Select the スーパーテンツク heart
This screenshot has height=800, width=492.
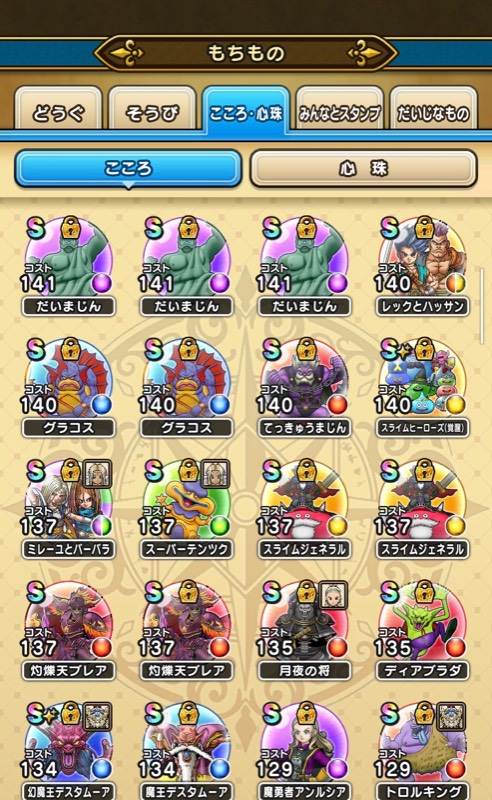click(186, 509)
